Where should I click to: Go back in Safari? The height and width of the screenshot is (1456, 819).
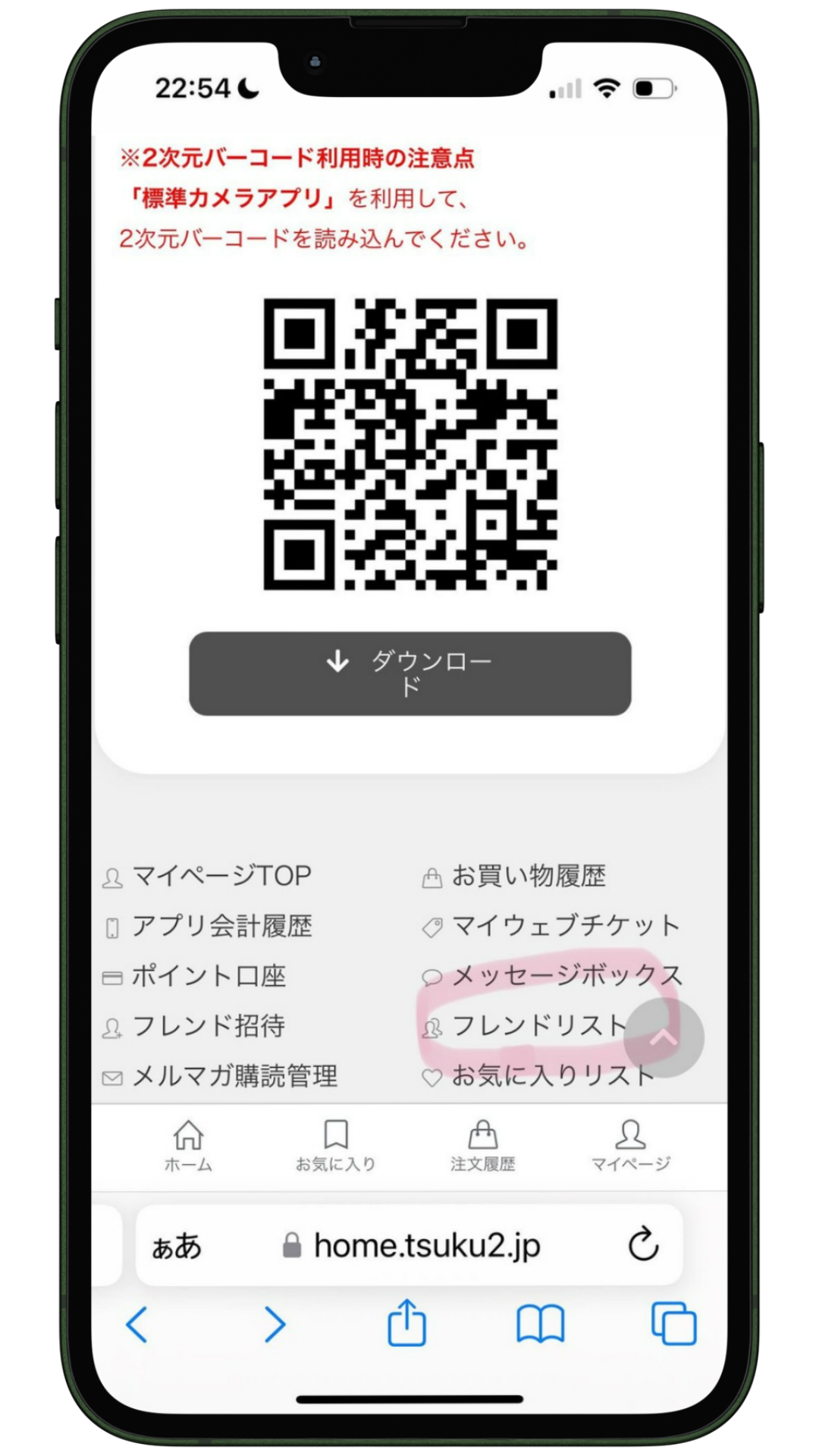(x=137, y=1324)
